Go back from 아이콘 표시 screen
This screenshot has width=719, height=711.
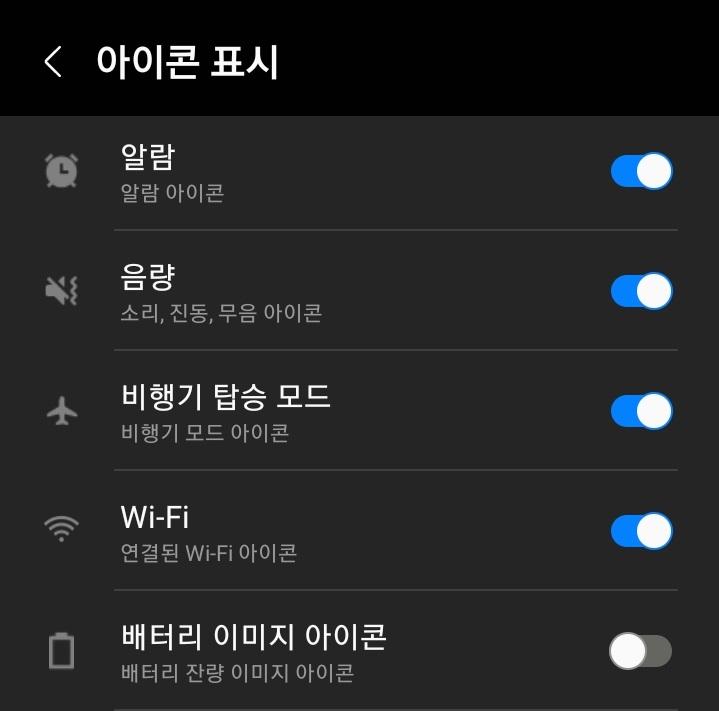pyautogui.click(x=53, y=61)
